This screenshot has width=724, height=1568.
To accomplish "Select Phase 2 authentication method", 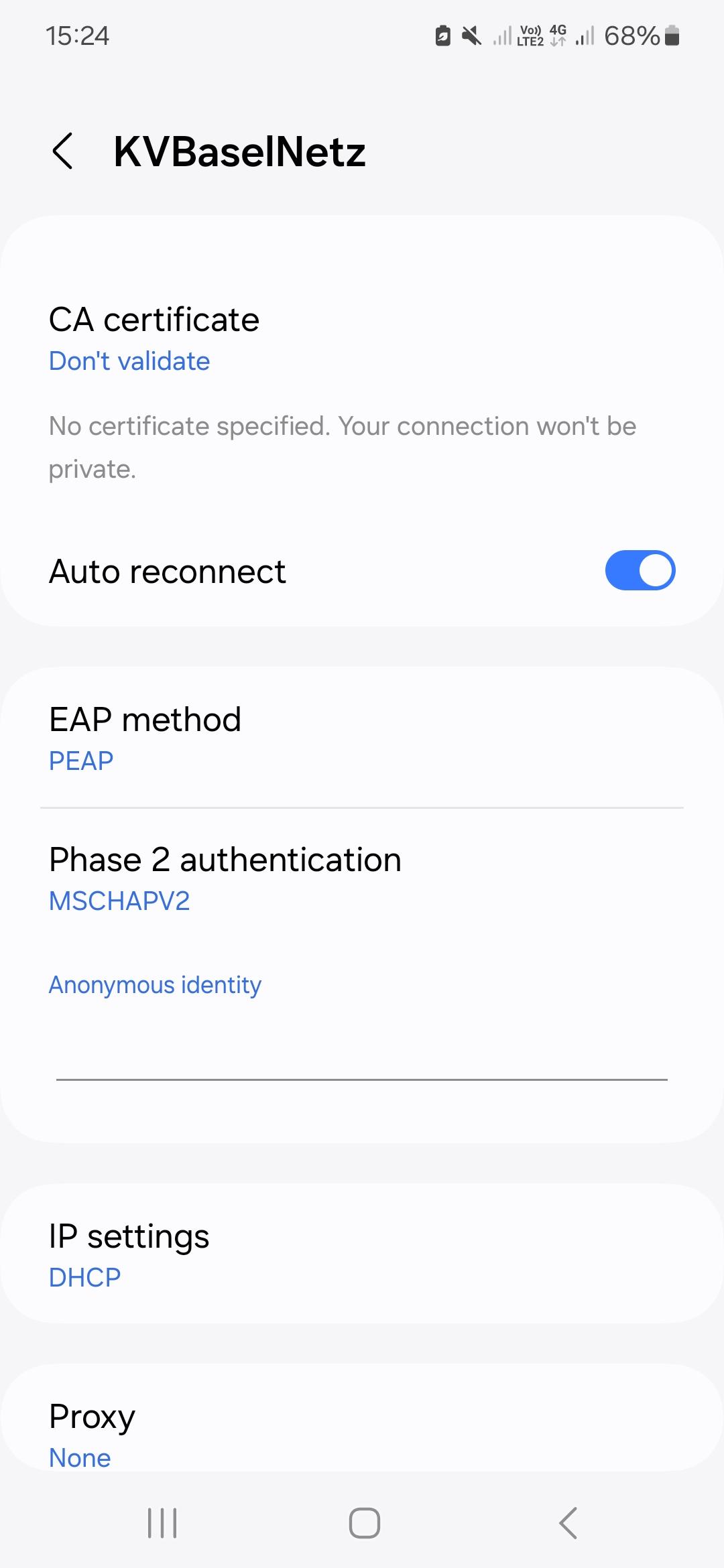I will coord(225,878).
